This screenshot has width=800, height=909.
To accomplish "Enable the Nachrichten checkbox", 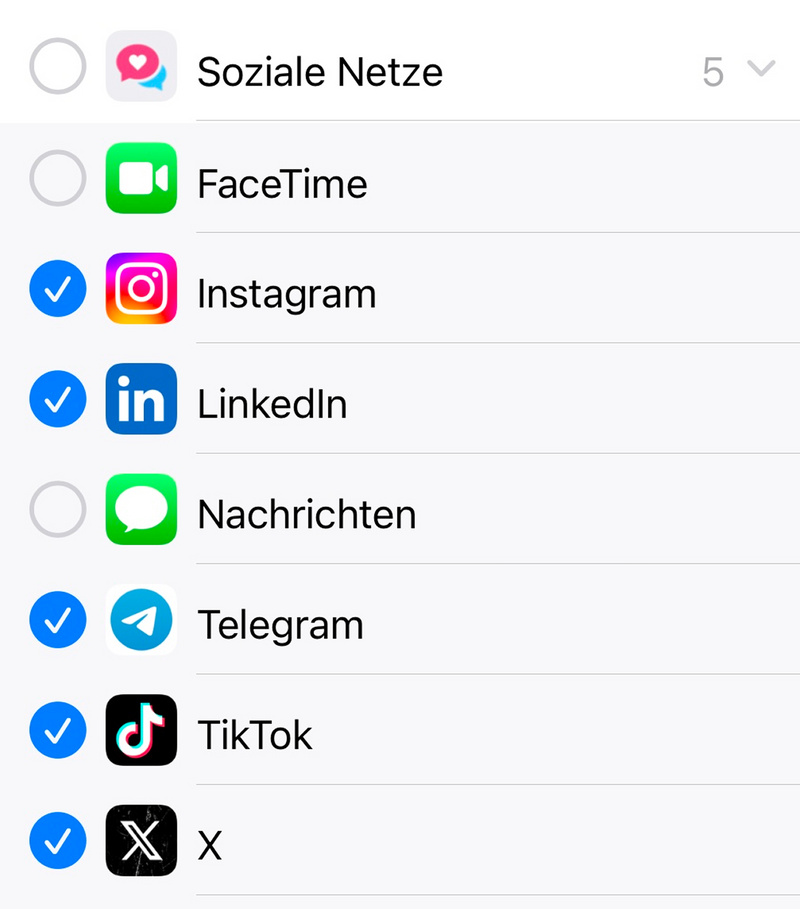I will 57,510.
